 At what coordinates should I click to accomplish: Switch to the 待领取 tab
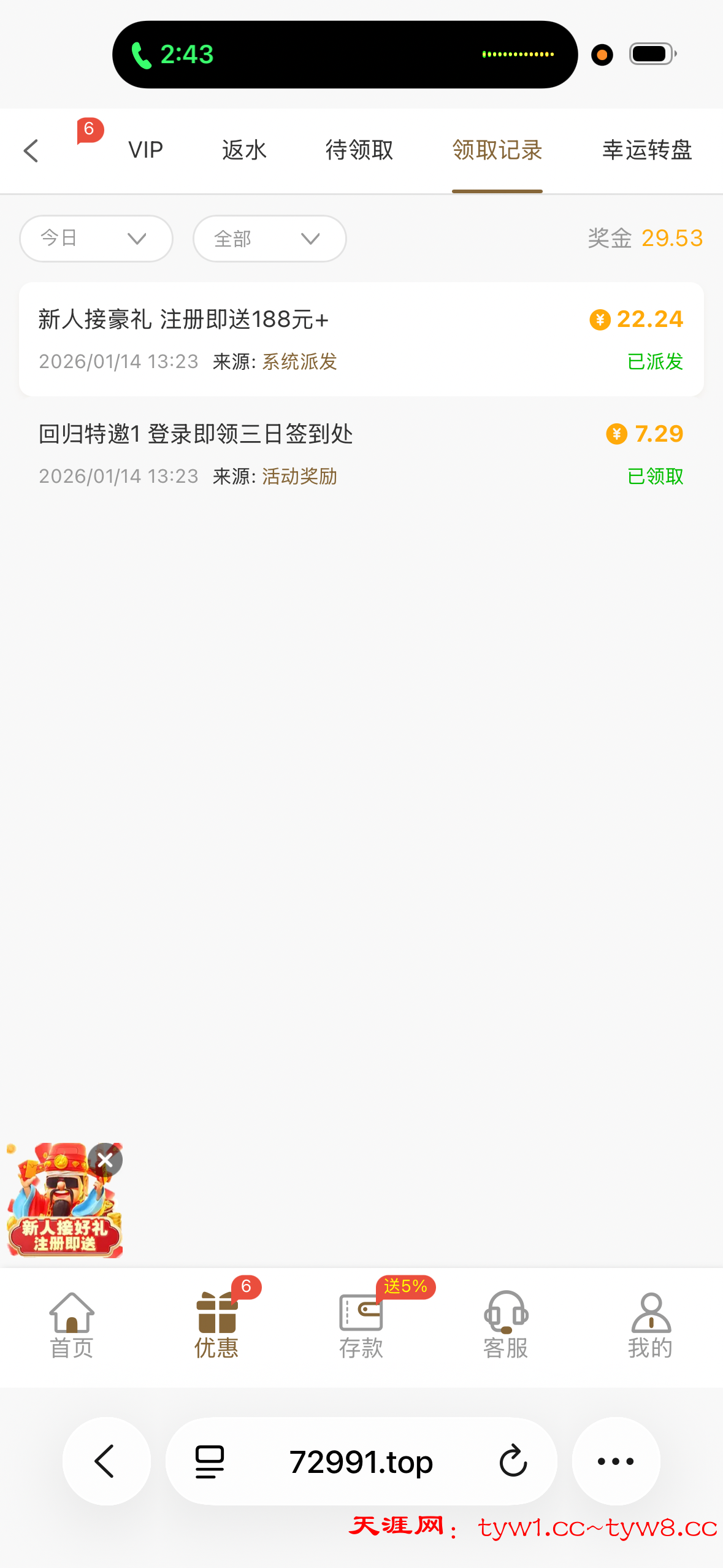(x=359, y=150)
